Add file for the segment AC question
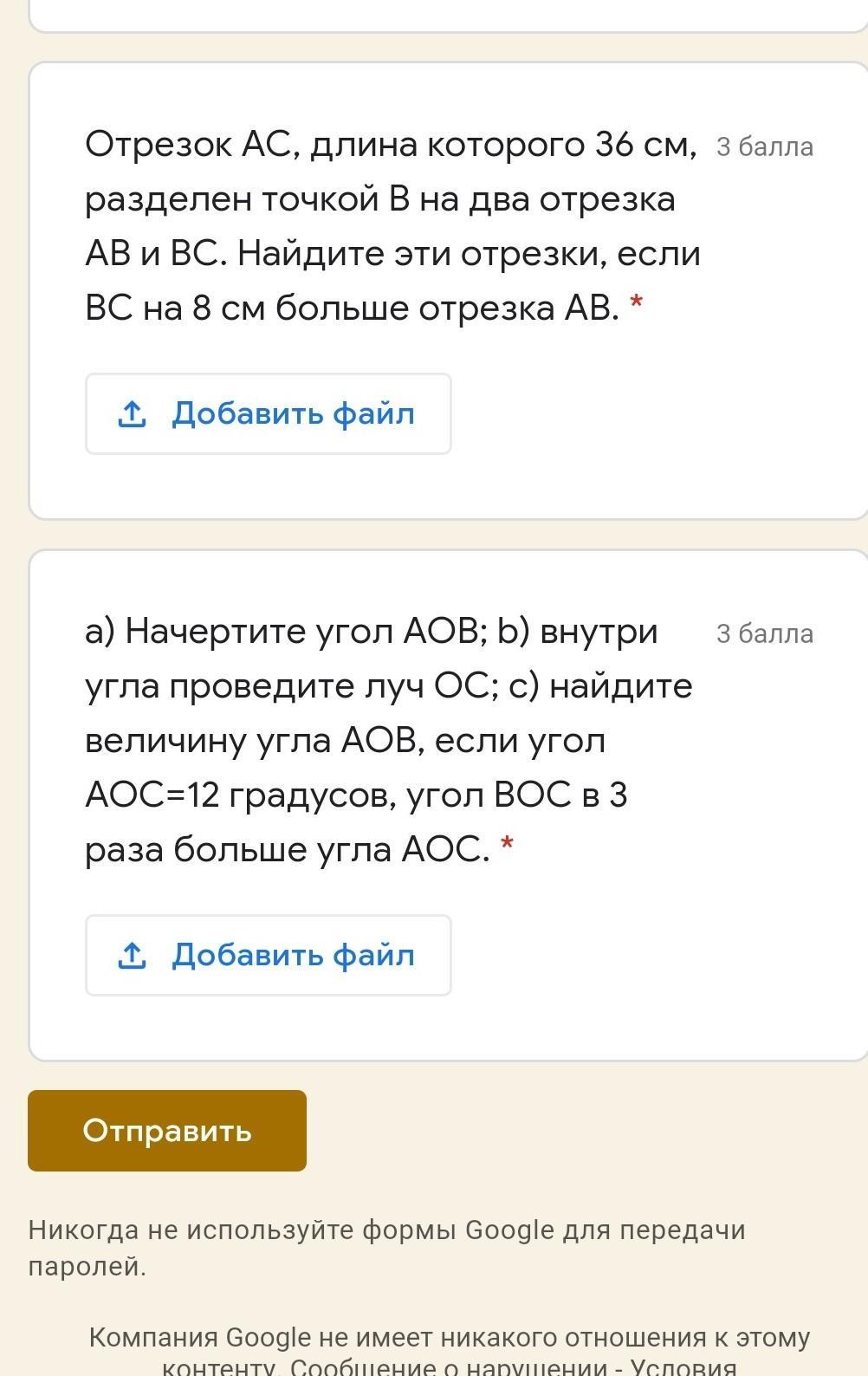The width and height of the screenshot is (868, 1376). 268,414
